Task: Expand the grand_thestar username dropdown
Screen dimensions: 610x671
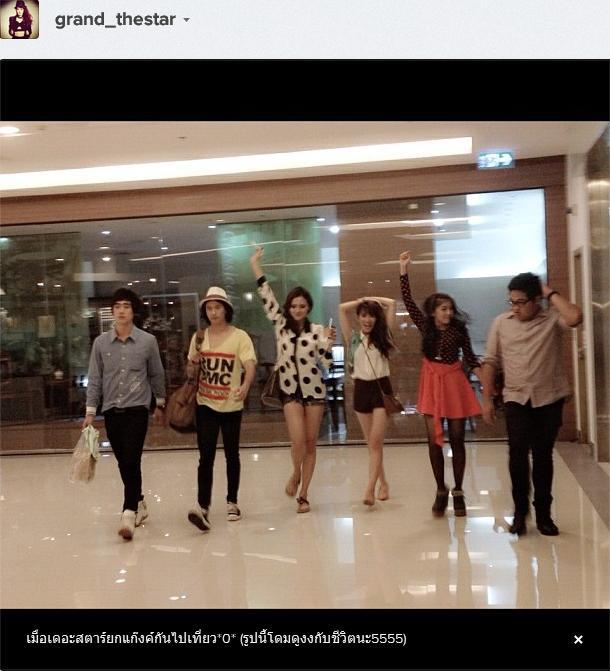Action: (186, 20)
